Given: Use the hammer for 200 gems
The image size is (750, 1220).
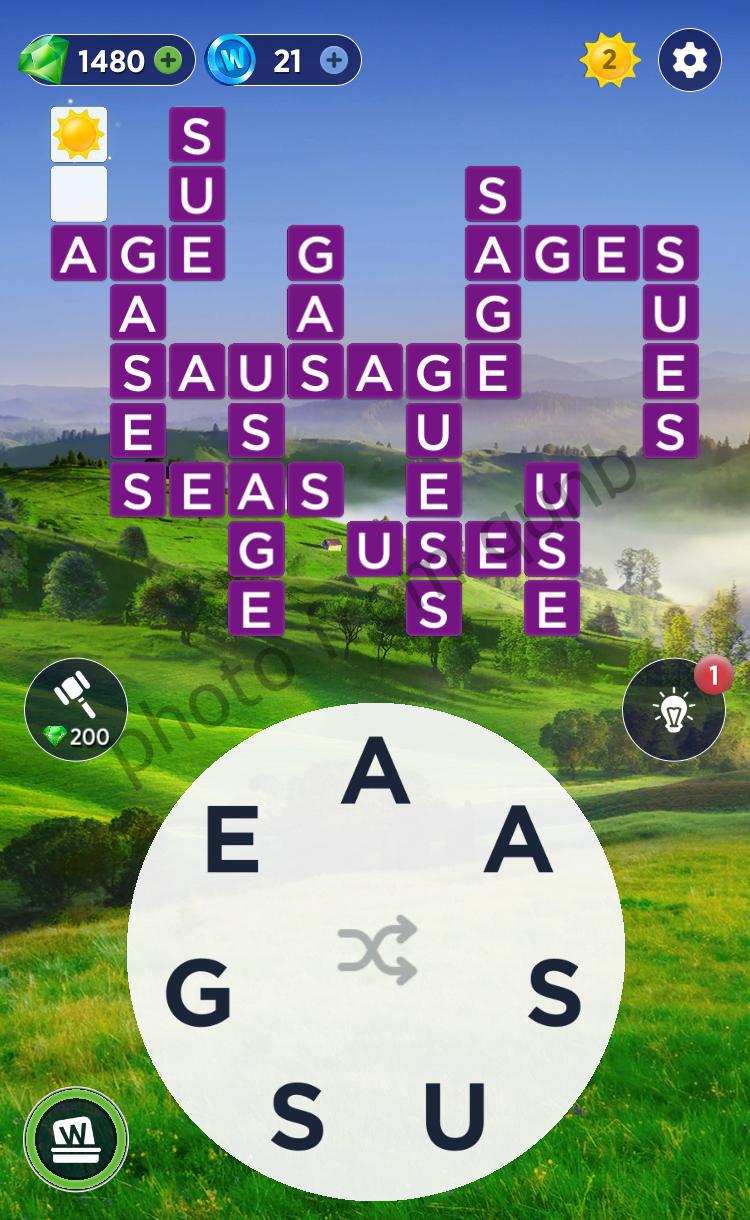Looking at the screenshot, I should [x=76, y=708].
